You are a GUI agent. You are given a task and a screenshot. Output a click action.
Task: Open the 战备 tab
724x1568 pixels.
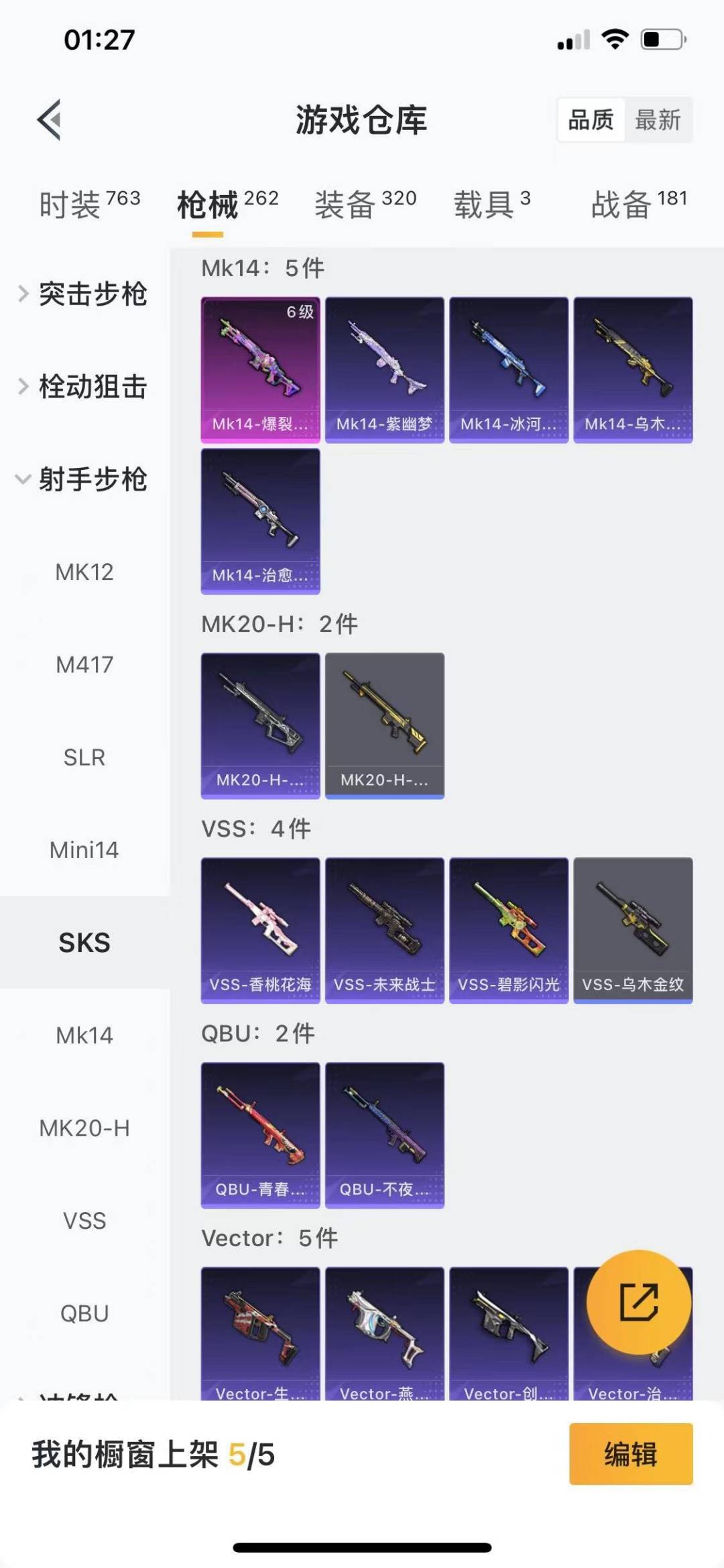pyautogui.click(x=638, y=204)
